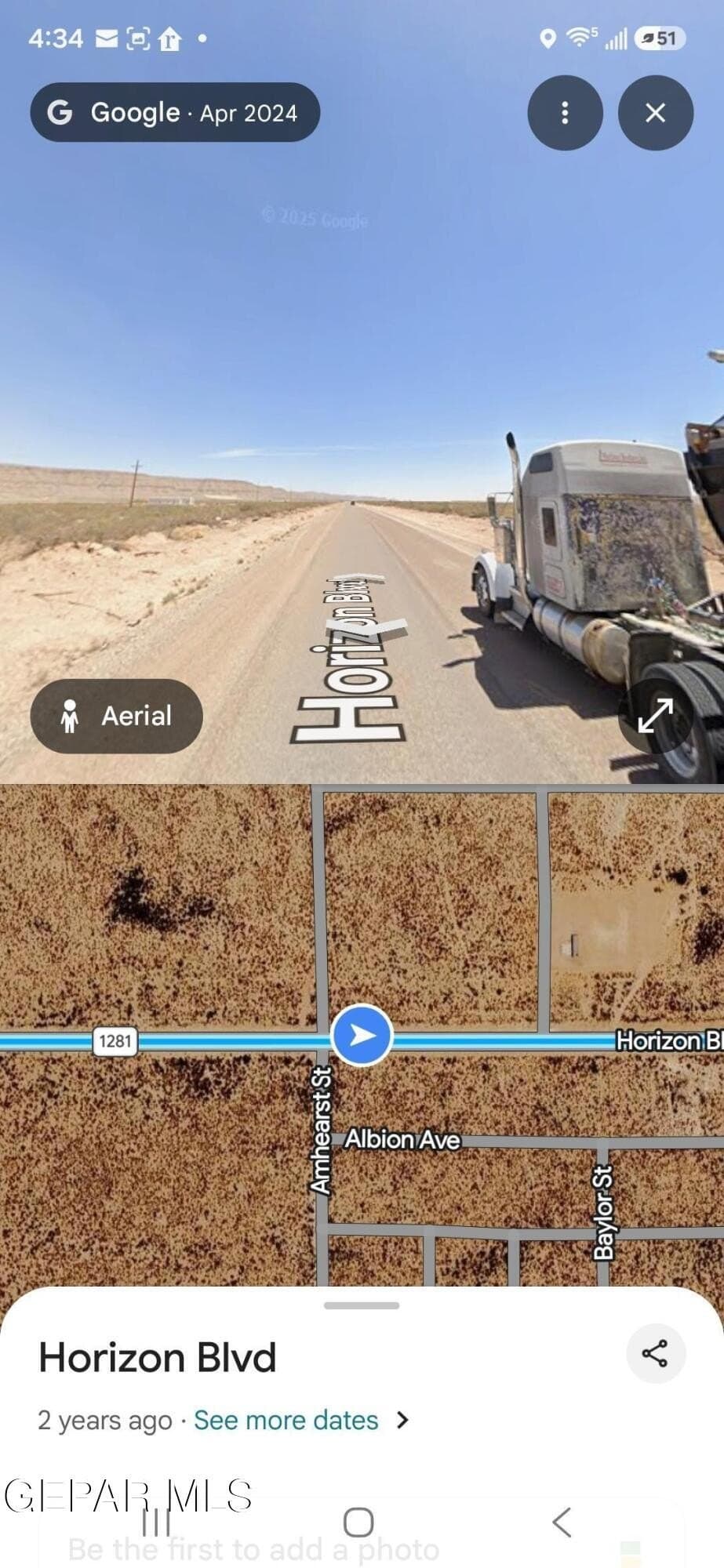Open the three-dot overflow menu
Screen dimensions: 724x1568
coord(565,113)
